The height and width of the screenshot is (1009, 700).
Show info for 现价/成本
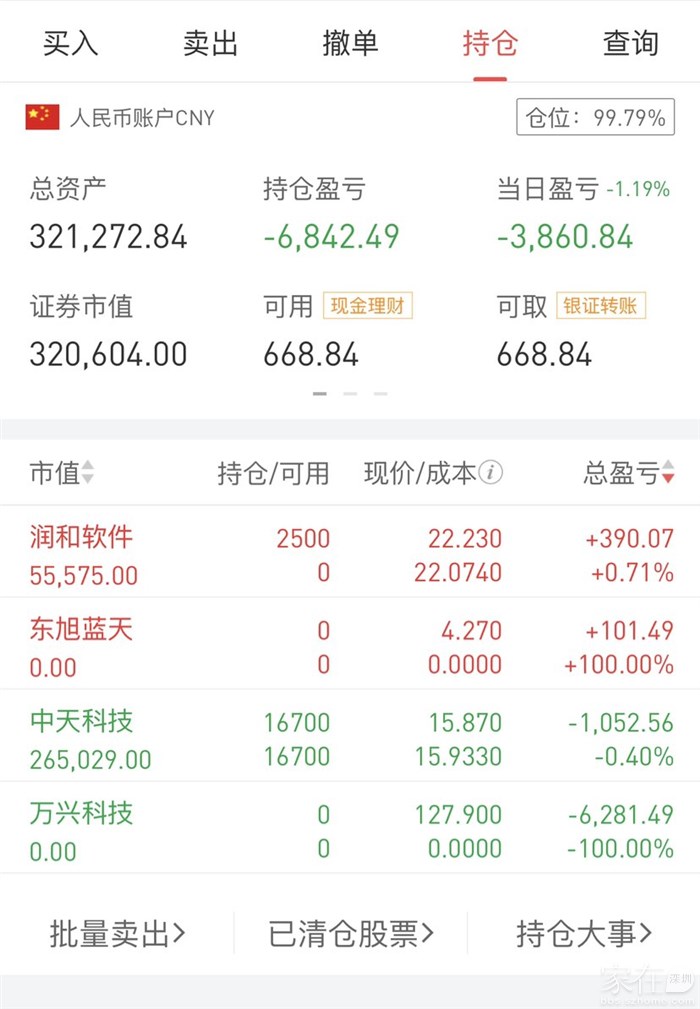490,473
